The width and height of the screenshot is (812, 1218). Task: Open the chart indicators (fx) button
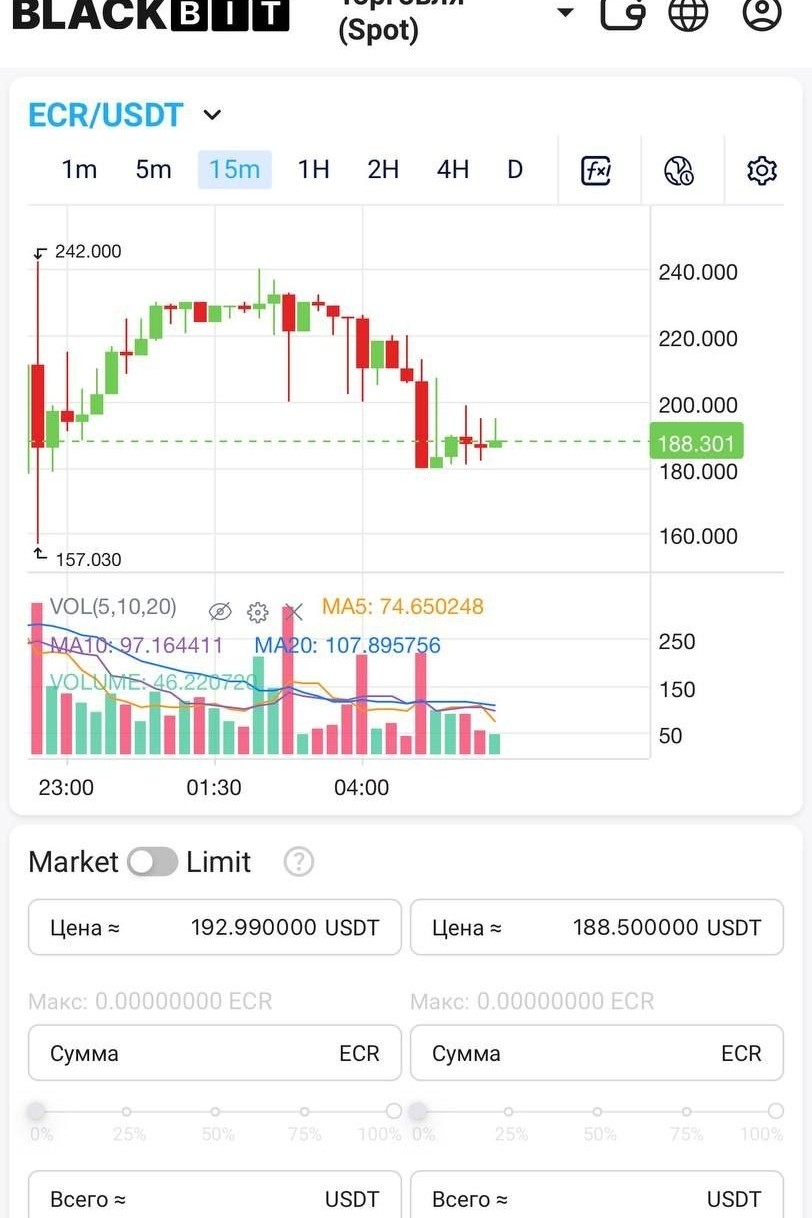(x=596, y=171)
